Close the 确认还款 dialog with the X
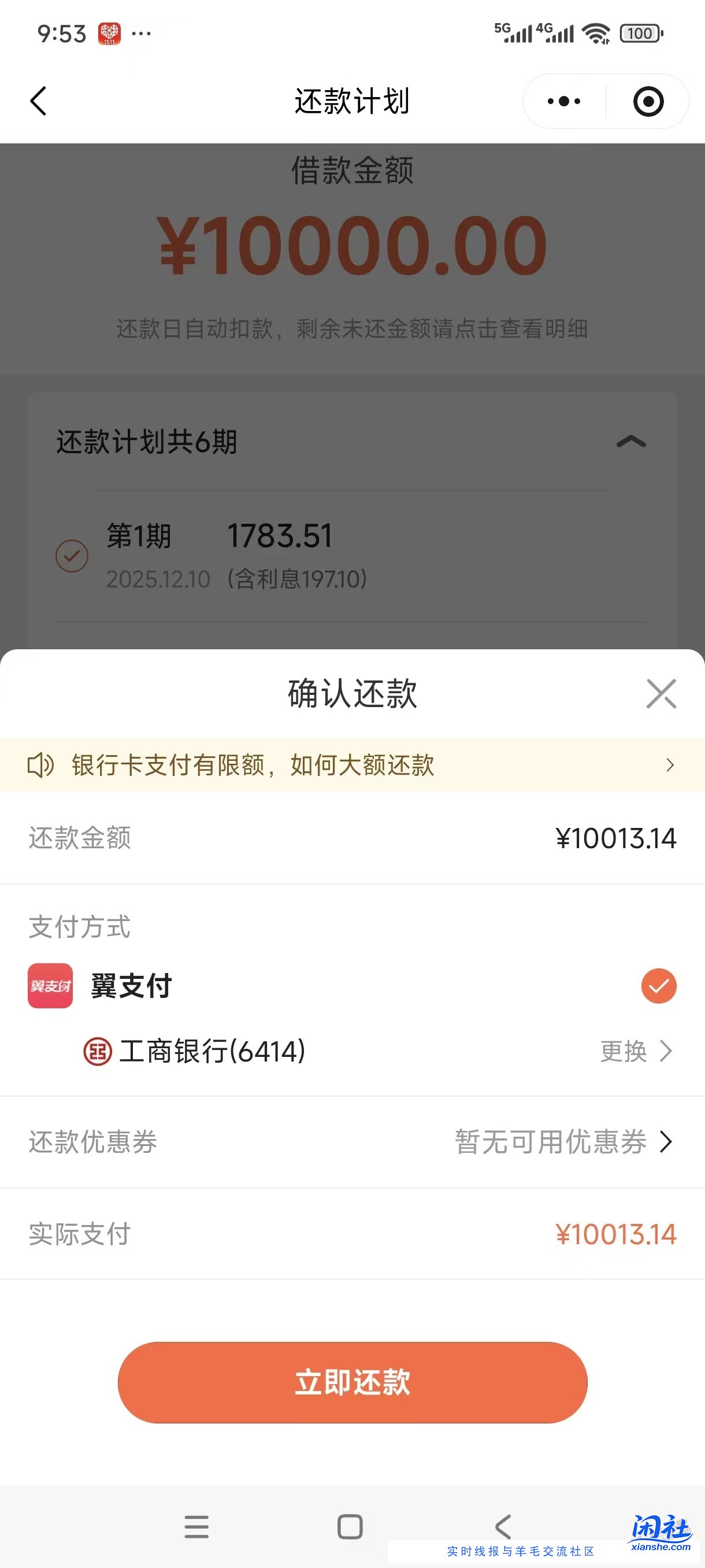 661,694
